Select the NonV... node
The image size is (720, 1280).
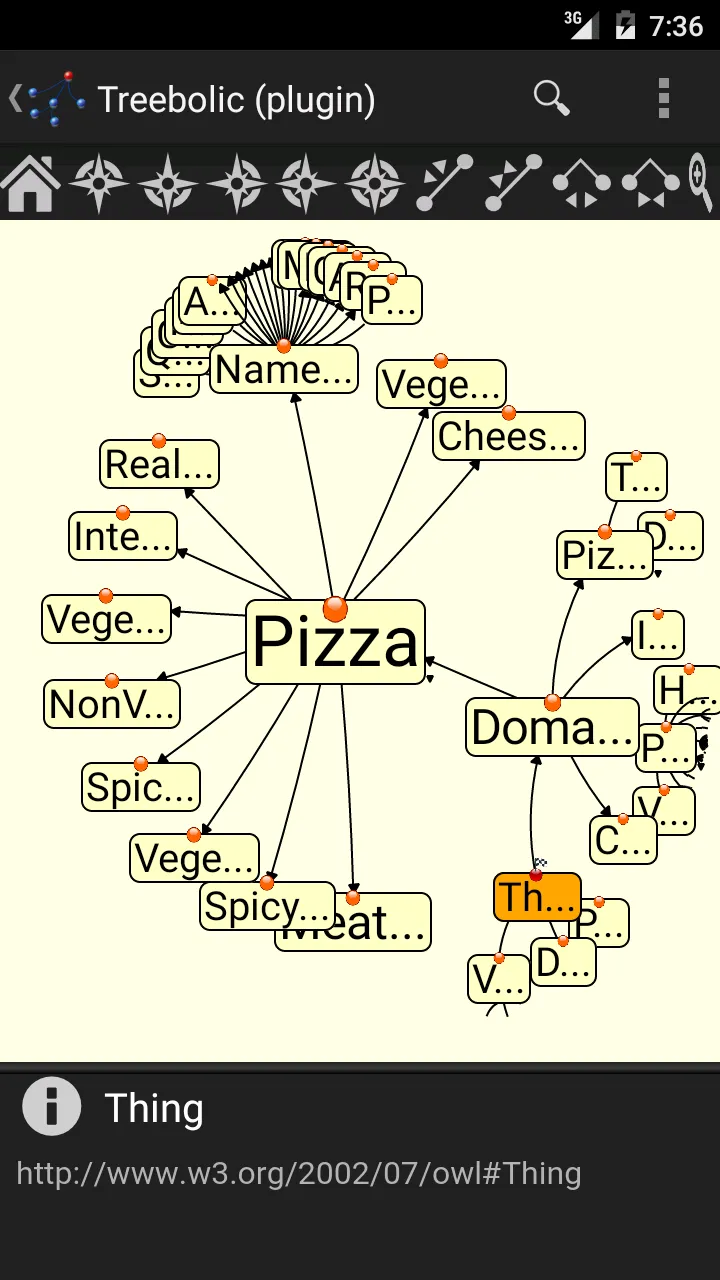click(x=112, y=704)
